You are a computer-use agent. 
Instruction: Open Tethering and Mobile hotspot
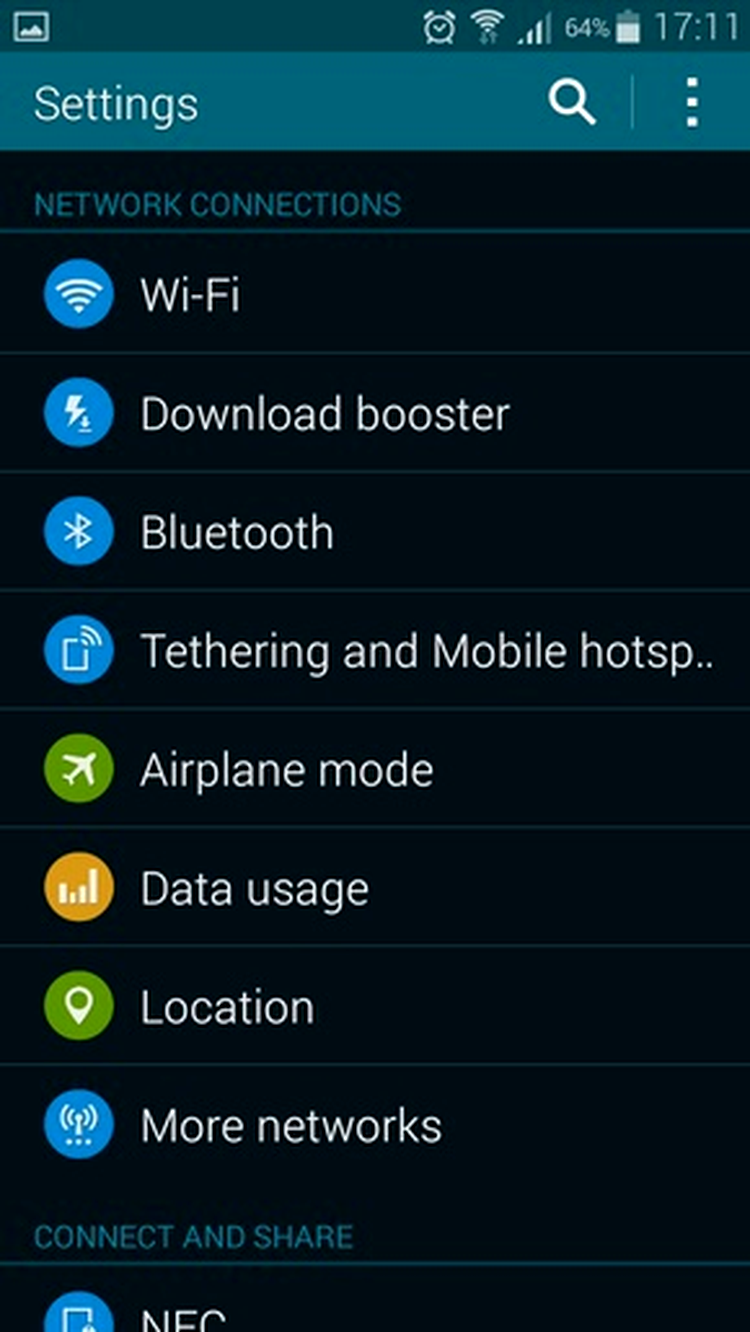tap(375, 650)
